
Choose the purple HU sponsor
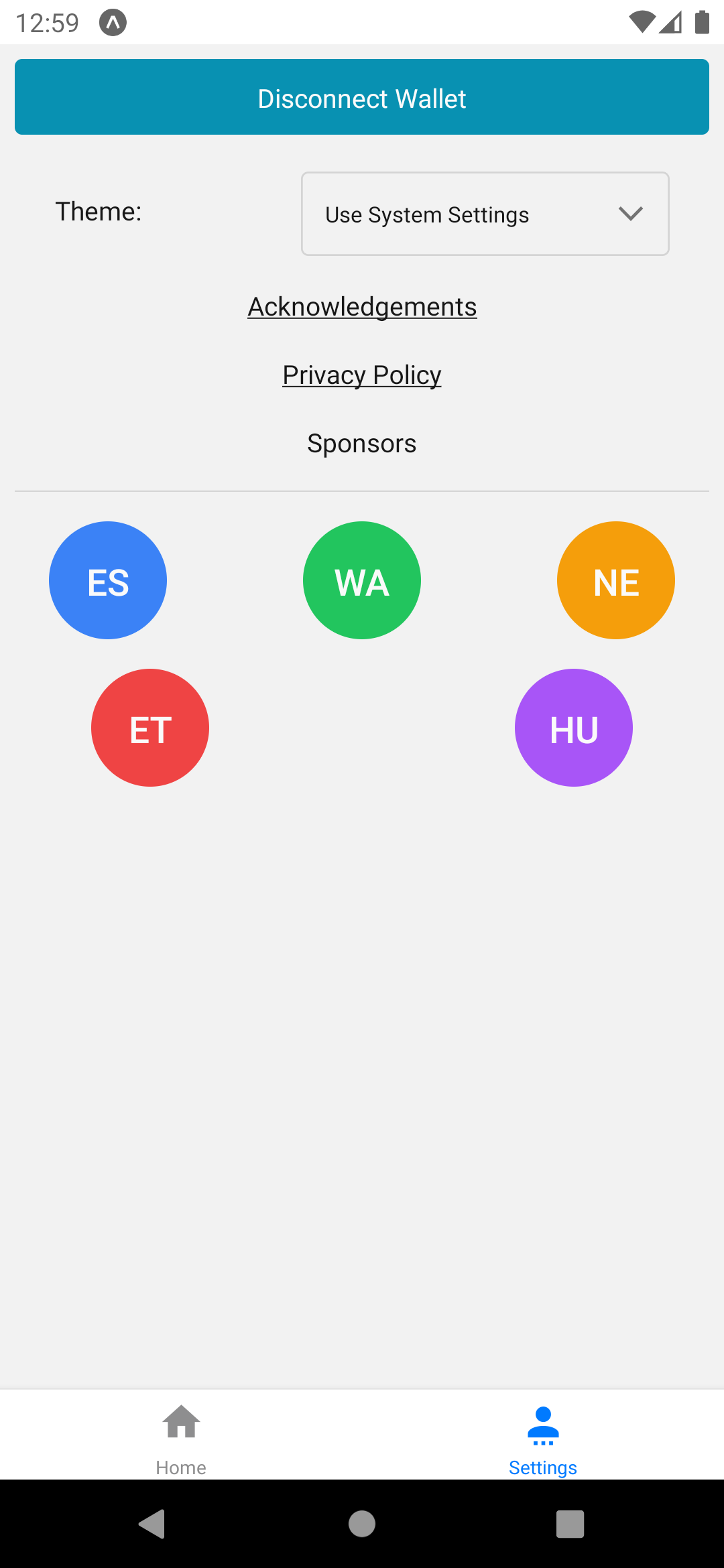574,728
